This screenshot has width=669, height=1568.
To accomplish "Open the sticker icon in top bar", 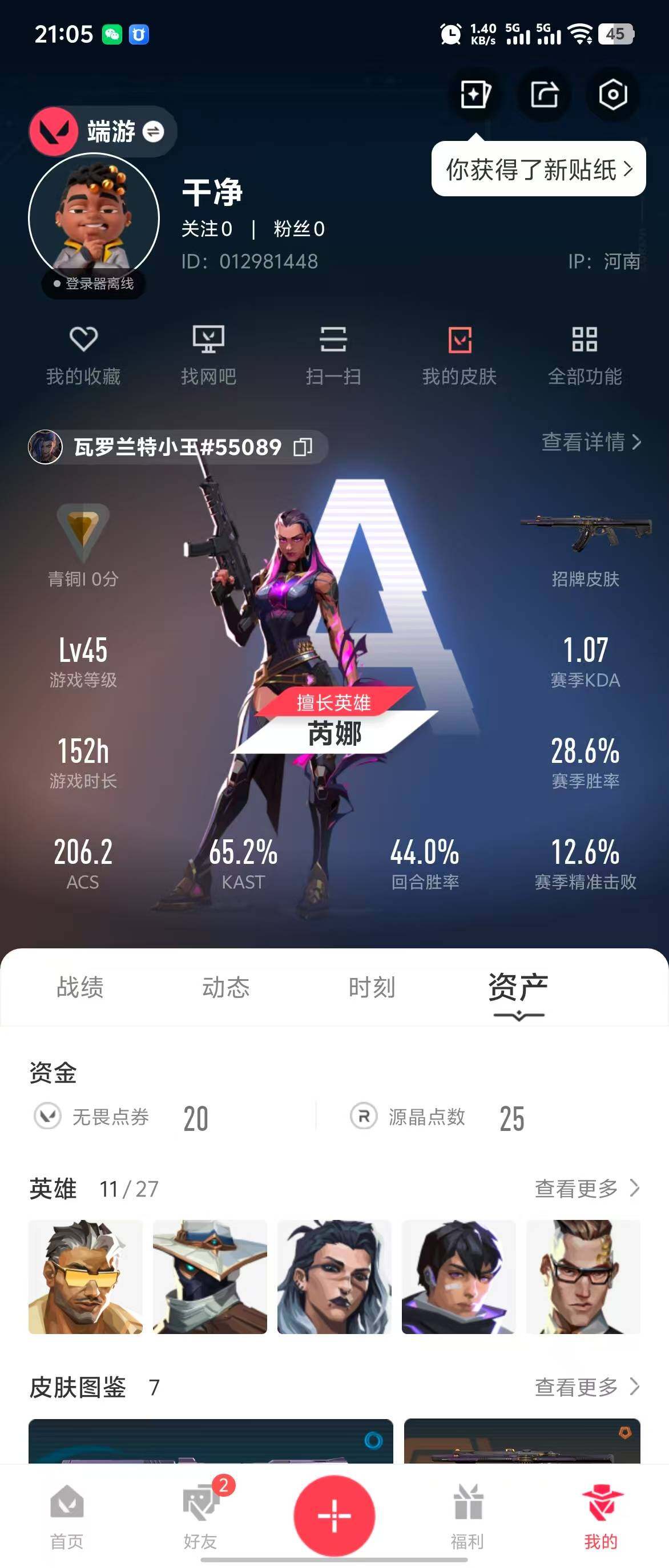I will [475, 94].
